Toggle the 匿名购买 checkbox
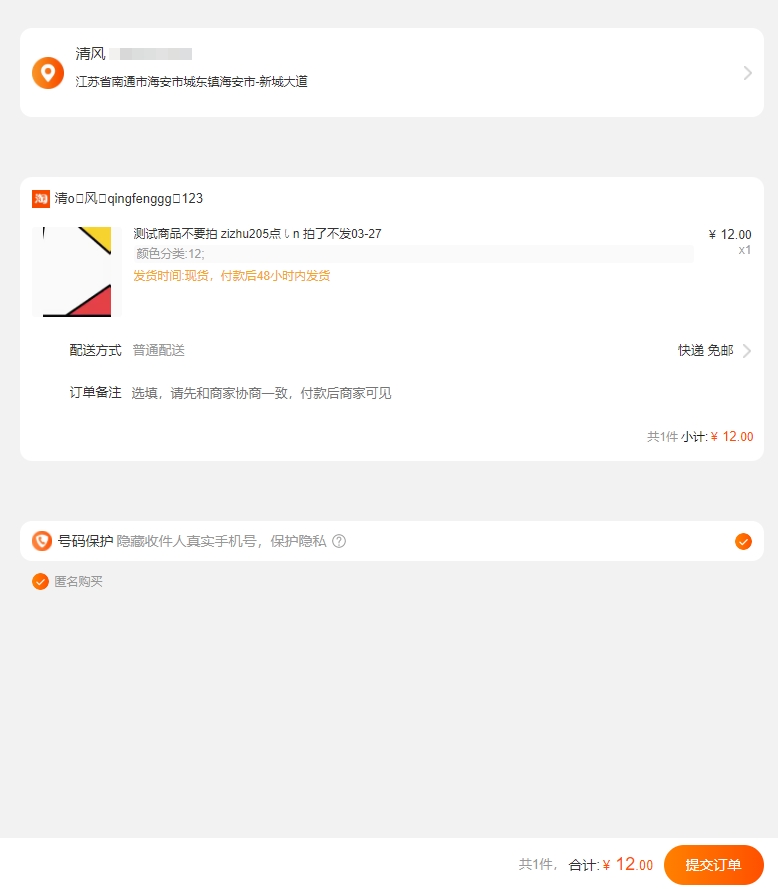778x889 pixels. (x=40, y=581)
